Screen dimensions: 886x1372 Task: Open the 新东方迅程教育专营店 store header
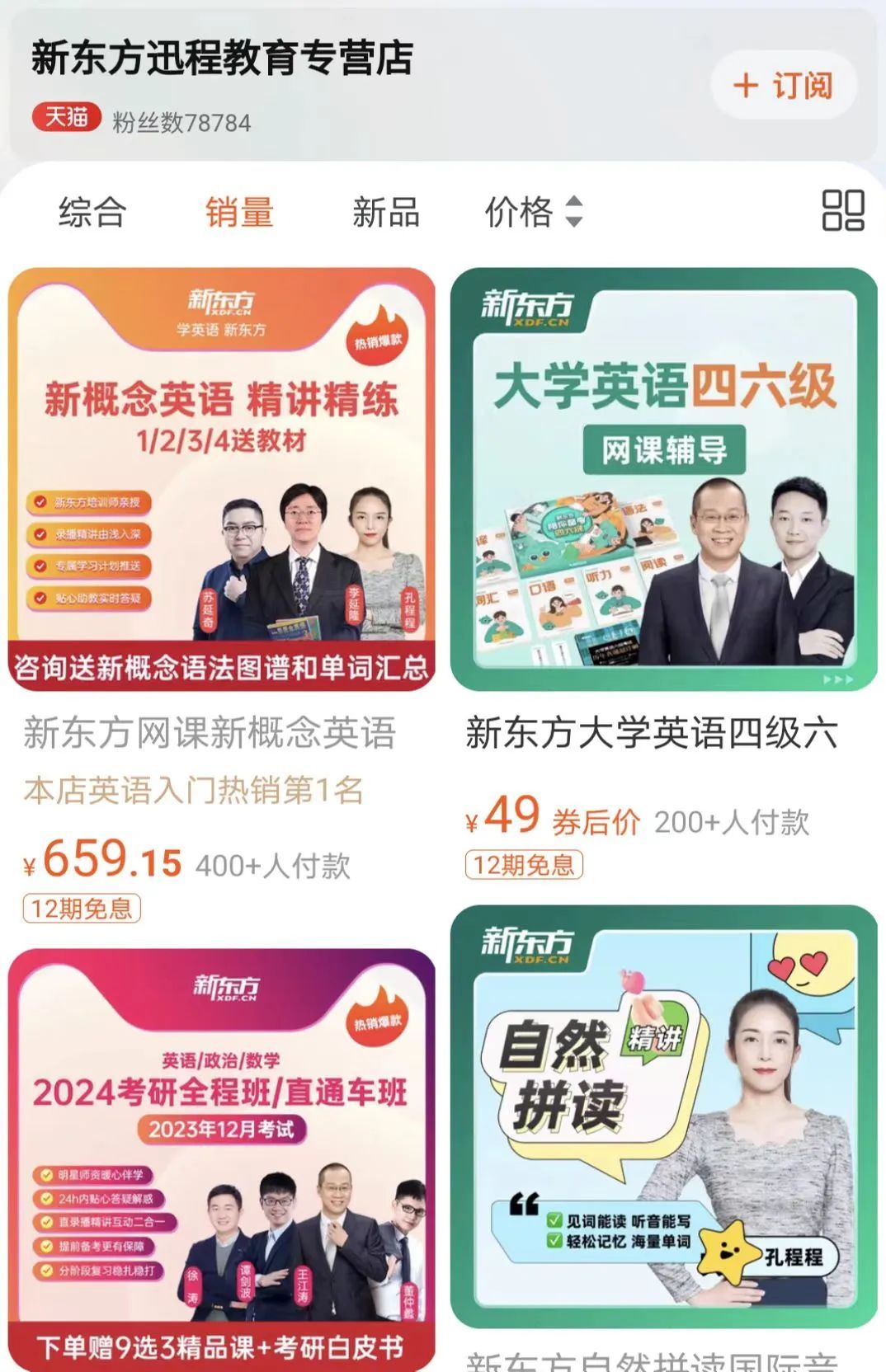pos(223,59)
